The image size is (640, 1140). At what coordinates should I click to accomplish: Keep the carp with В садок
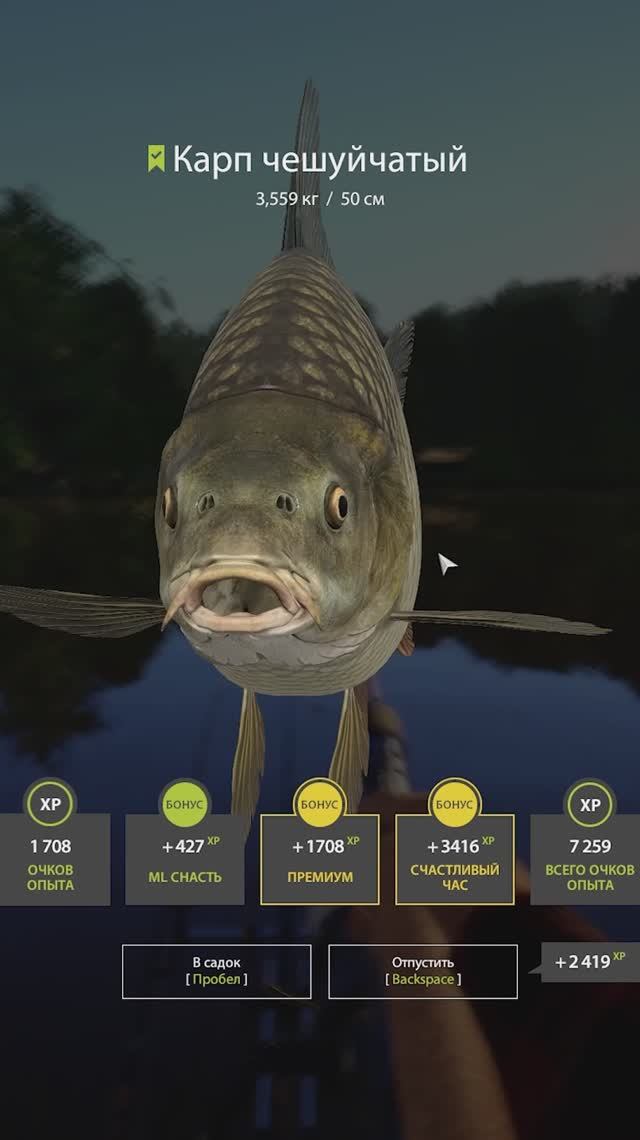click(x=216, y=971)
